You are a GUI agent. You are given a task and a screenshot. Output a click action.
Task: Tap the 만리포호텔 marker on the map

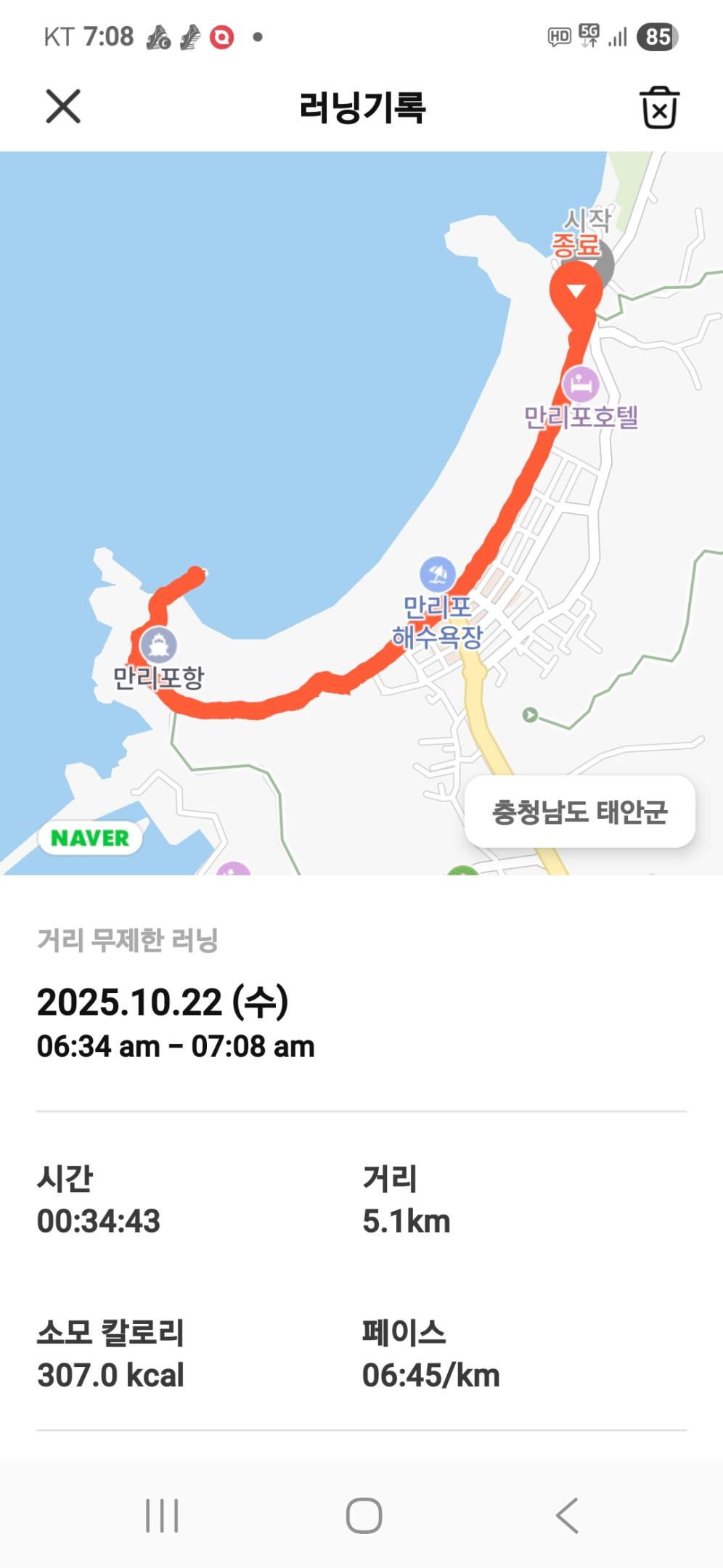(581, 385)
